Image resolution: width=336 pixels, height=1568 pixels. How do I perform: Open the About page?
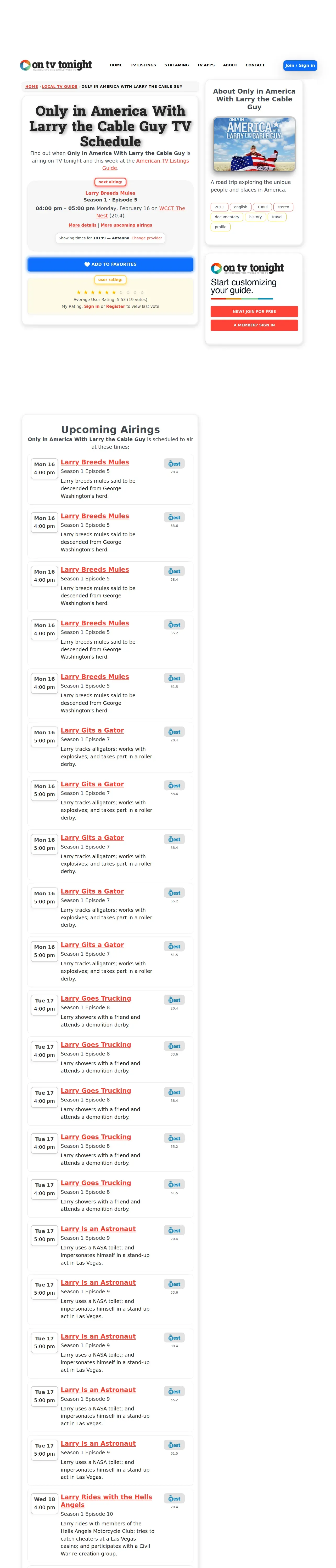230,65
